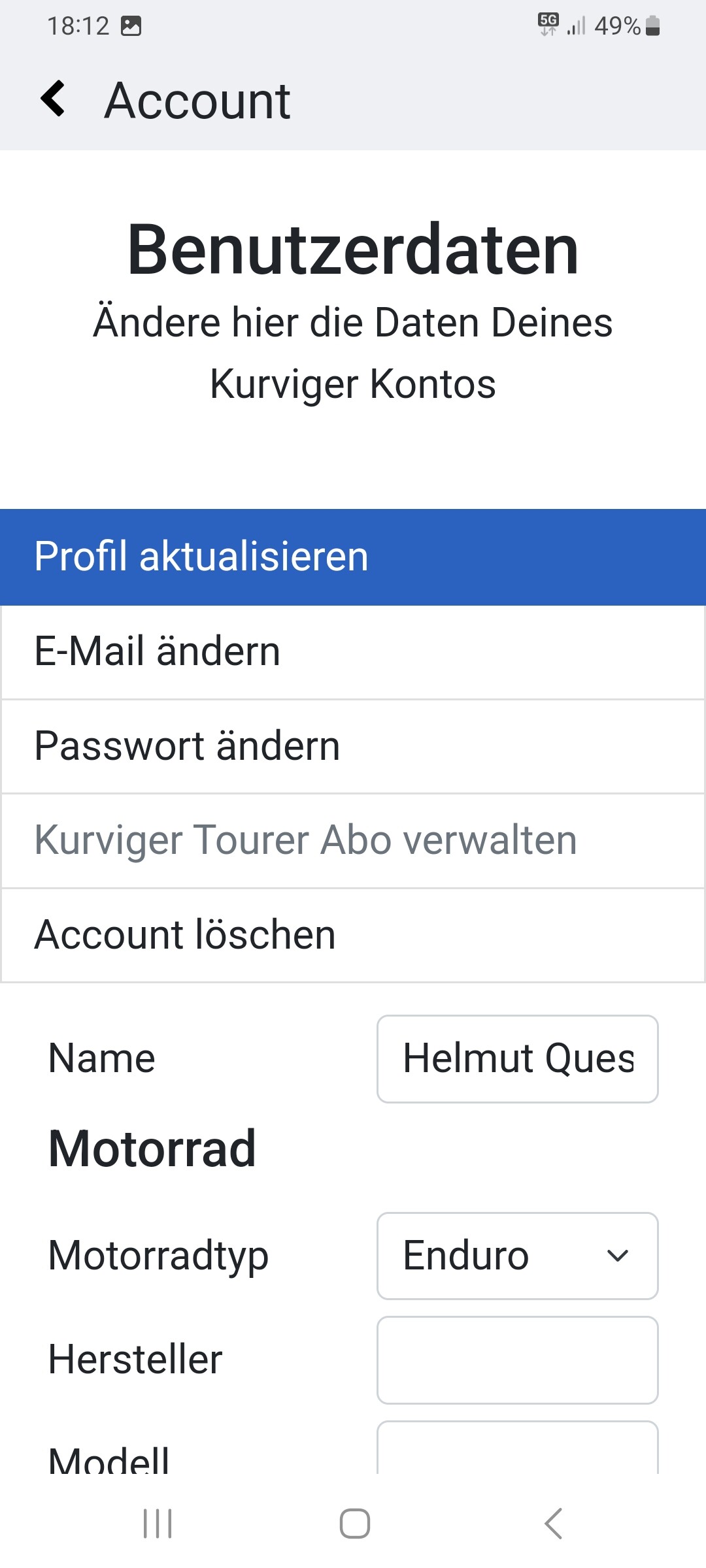Expand the Motorradtyp dropdown showing Enduro

[518, 1256]
